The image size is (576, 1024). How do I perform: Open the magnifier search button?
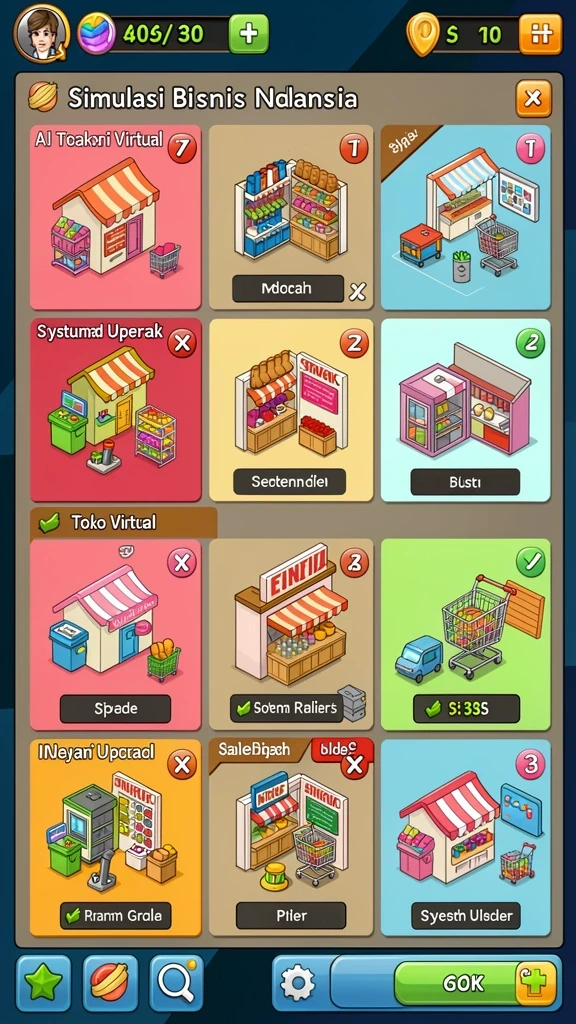[x=176, y=983]
